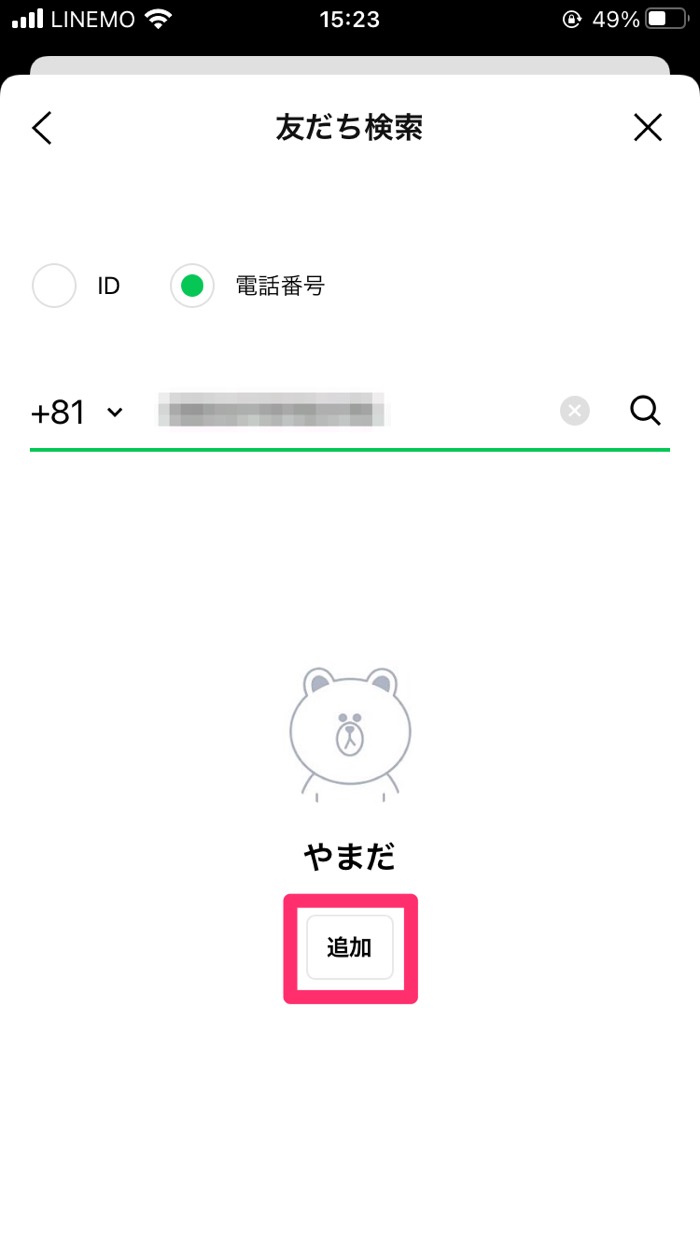
Task: Close the 友だち検索 screen
Action: (648, 128)
